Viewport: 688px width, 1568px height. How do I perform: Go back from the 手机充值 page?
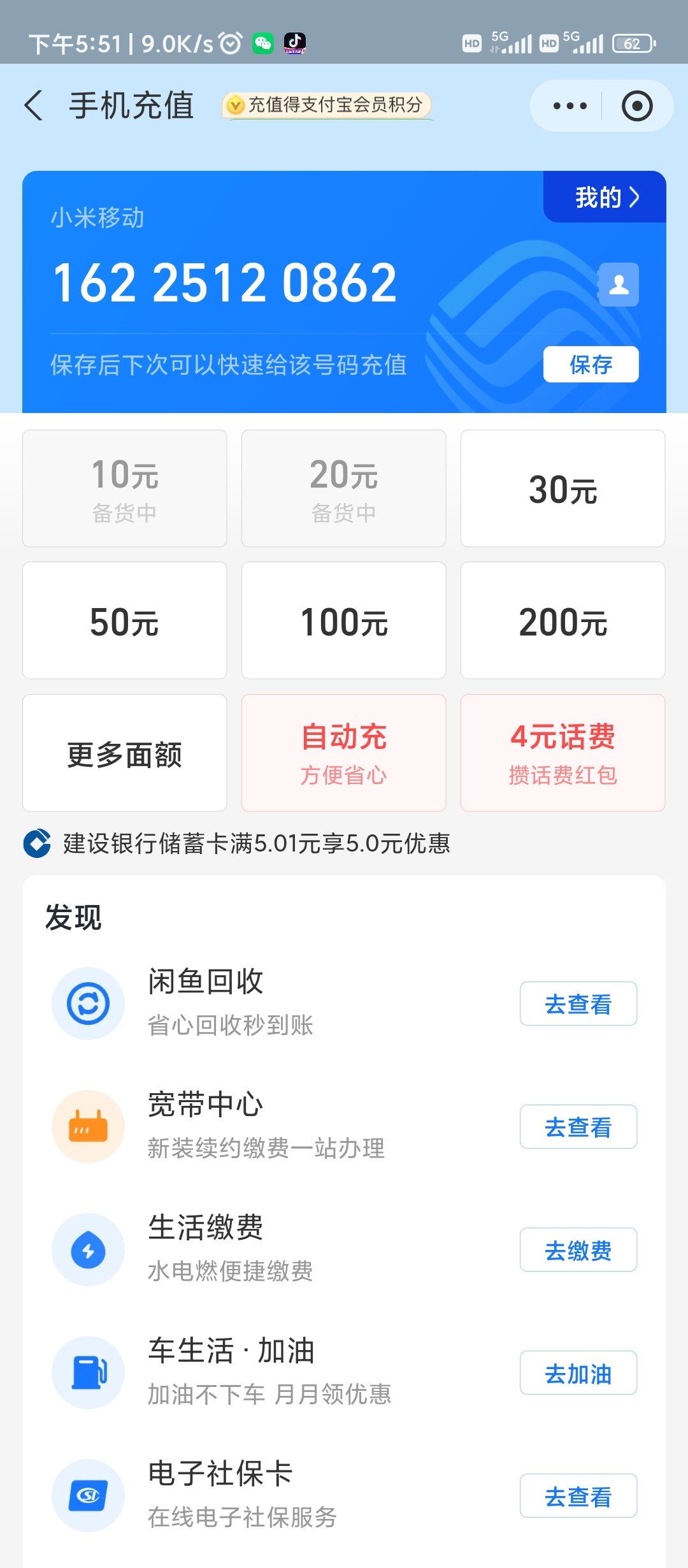(34, 105)
